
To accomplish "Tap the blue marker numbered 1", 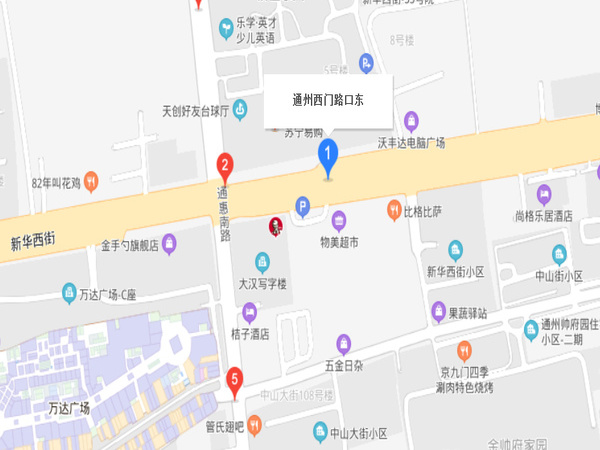I will [x=326, y=155].
